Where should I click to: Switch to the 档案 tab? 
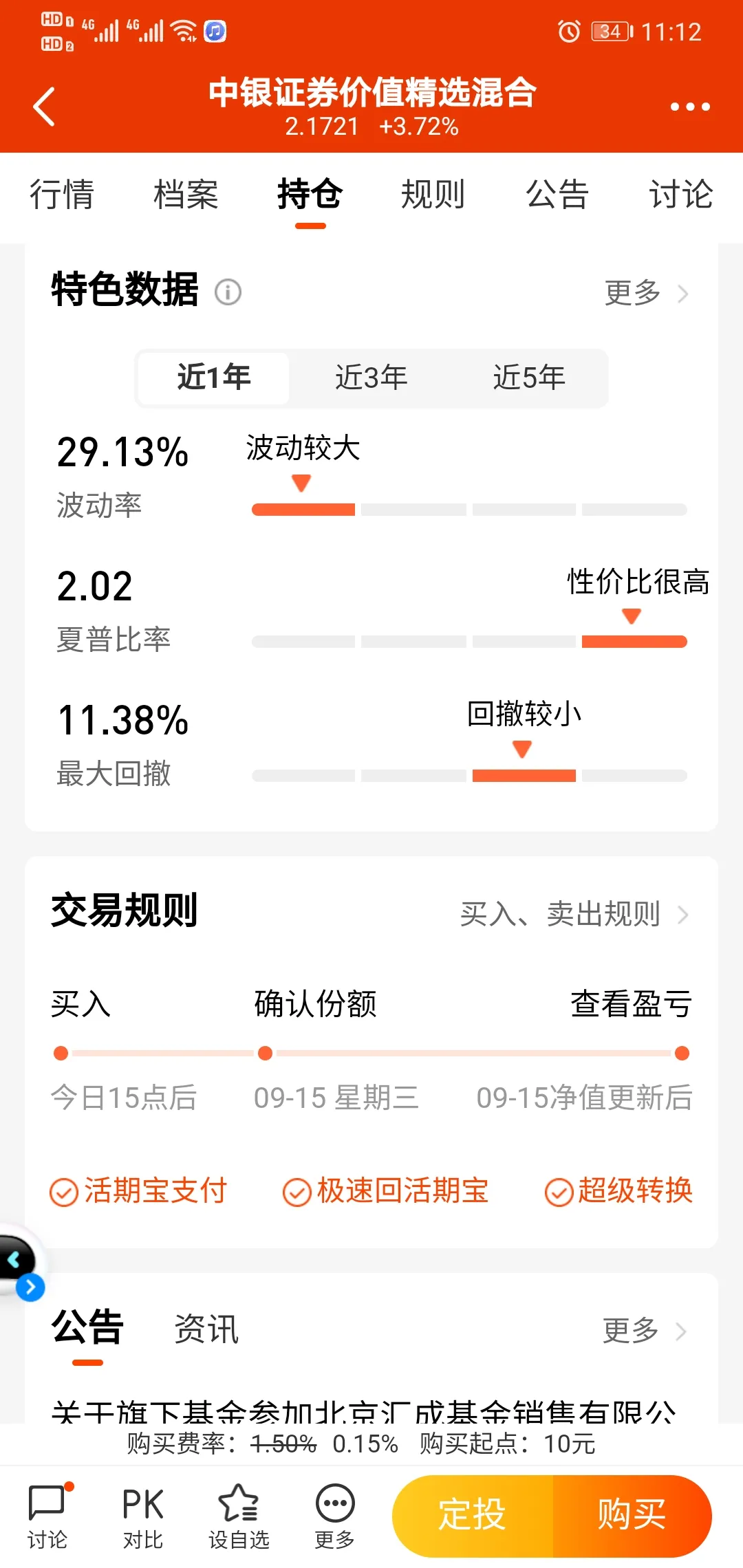coord(186,194)
